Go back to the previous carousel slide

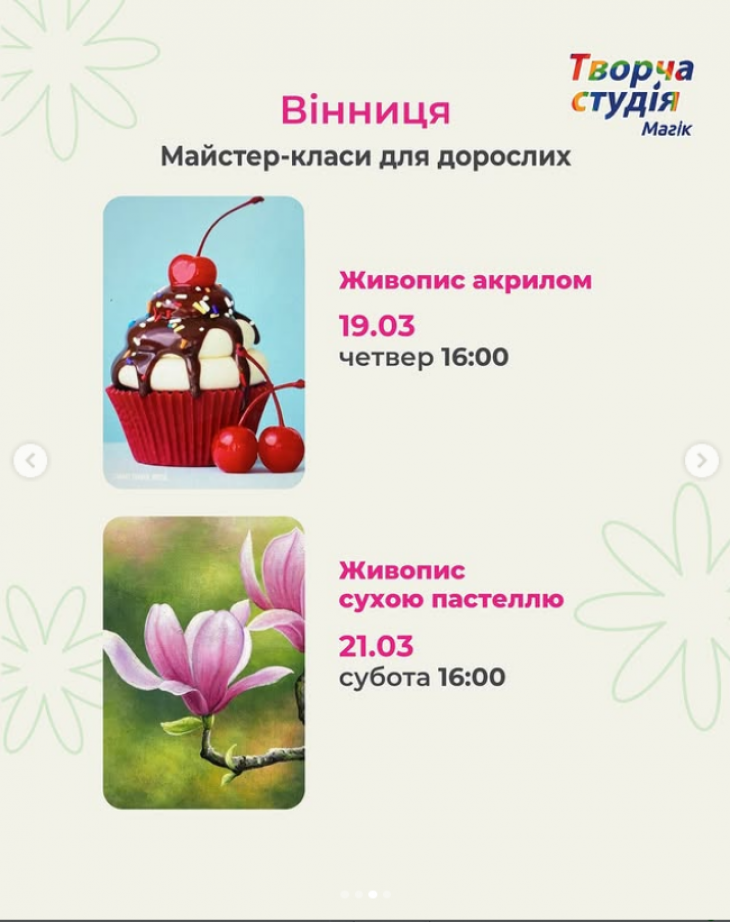coord(30,461)
